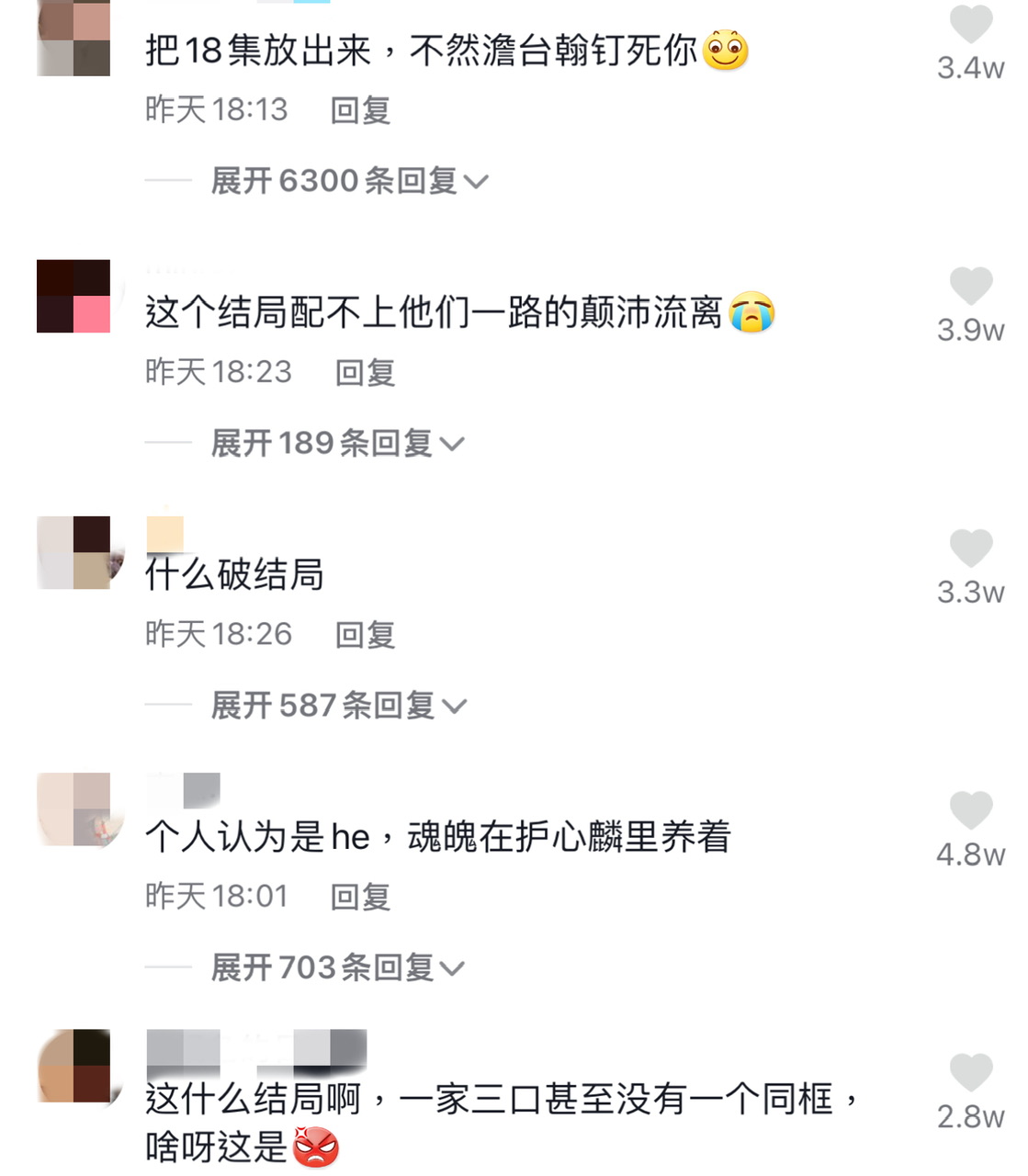Reply to the 昨天 18:26 comment
Viewport: 1028px width, 1176px height.
pyautogui.click(x=365, y=634)
